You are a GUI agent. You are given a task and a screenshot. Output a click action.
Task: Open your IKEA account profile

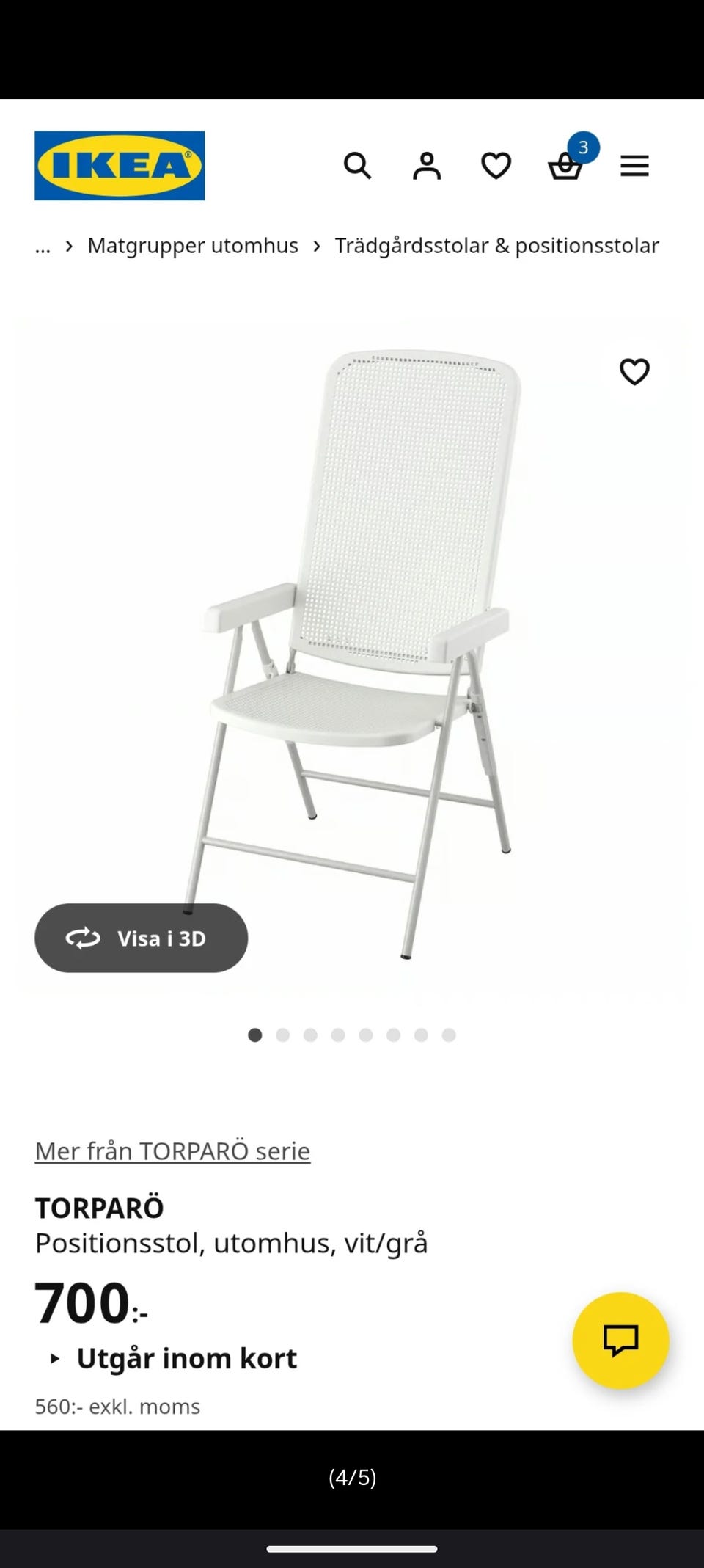428,166
